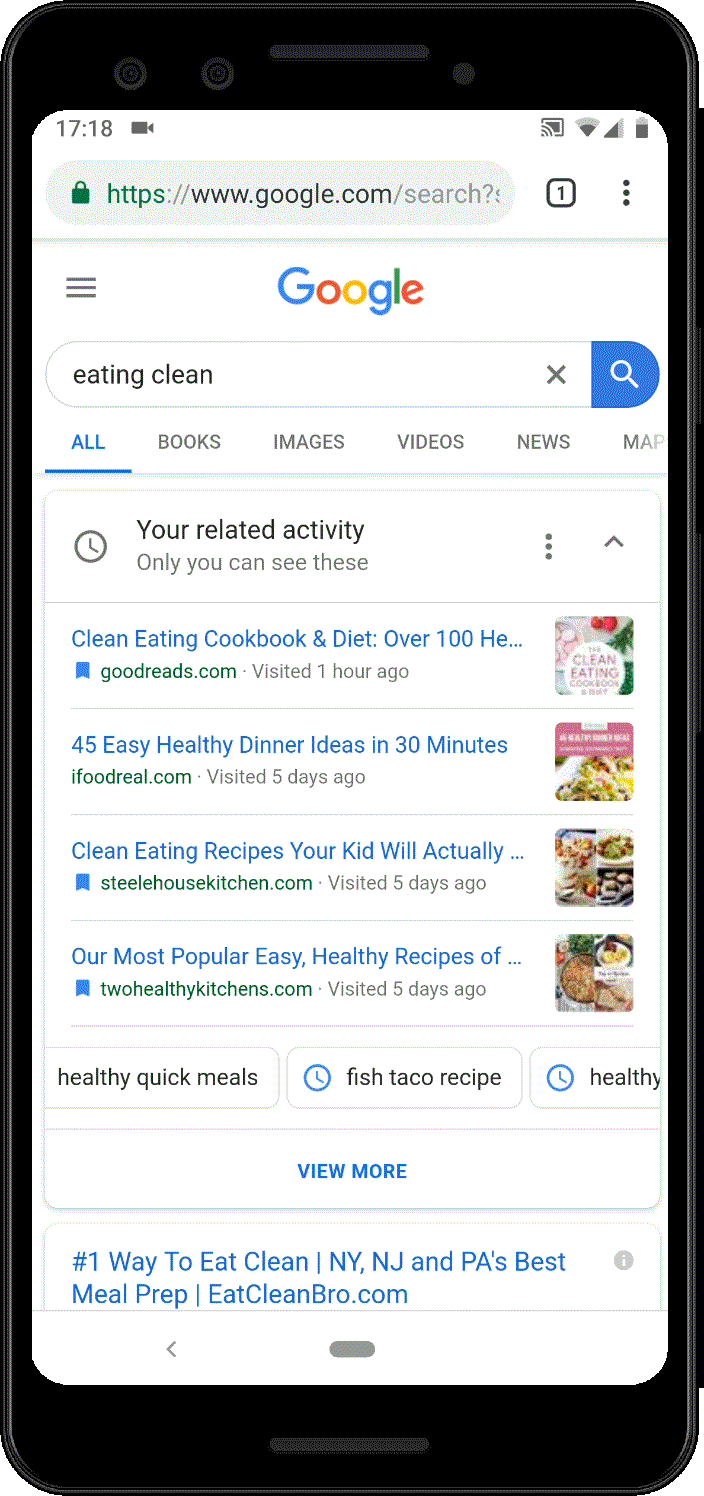Viewport: 704px width, 1496px height.
Task: Select the 'fish taco recipe' chip
Action: click(x=404, y=1077)
